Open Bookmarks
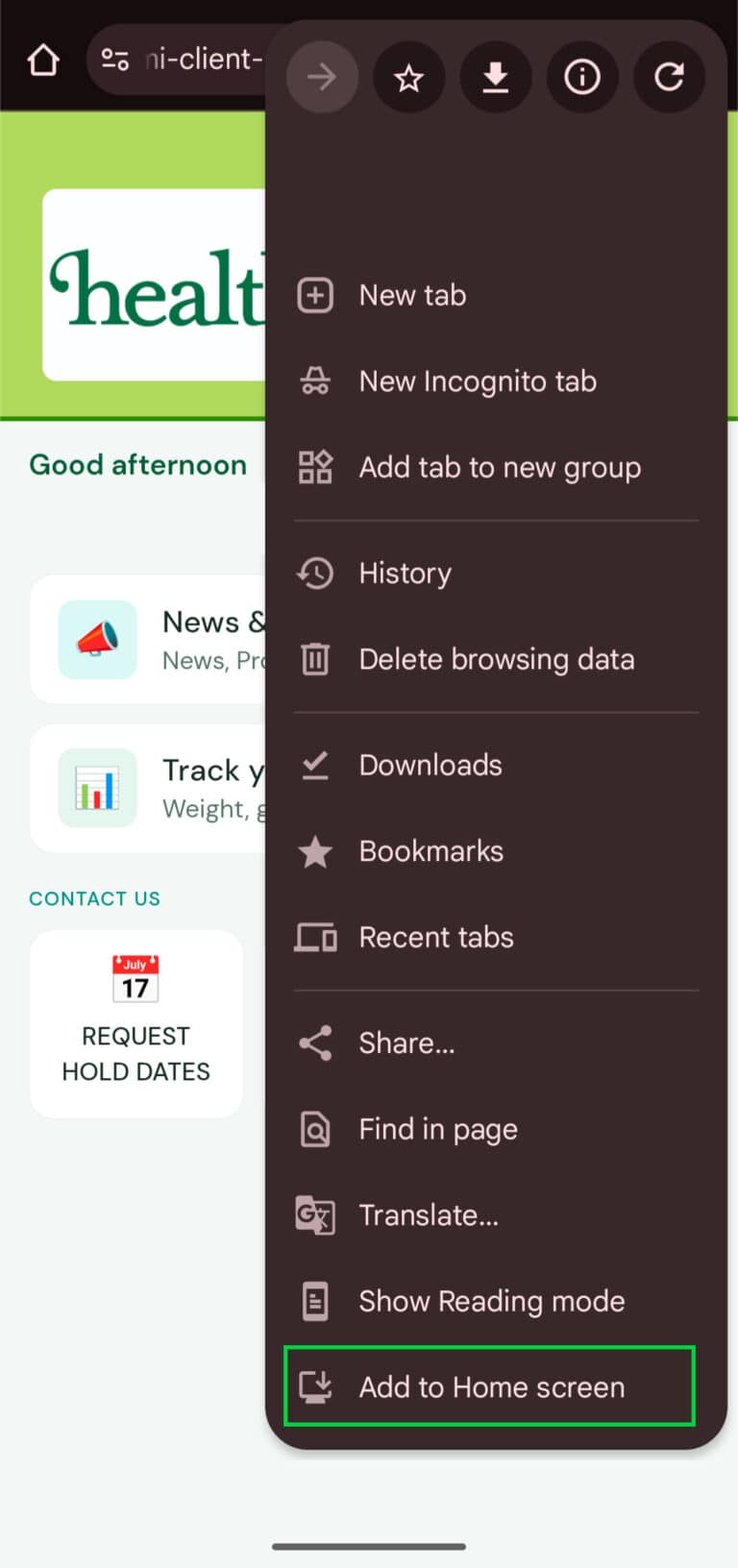 (430, 851)
